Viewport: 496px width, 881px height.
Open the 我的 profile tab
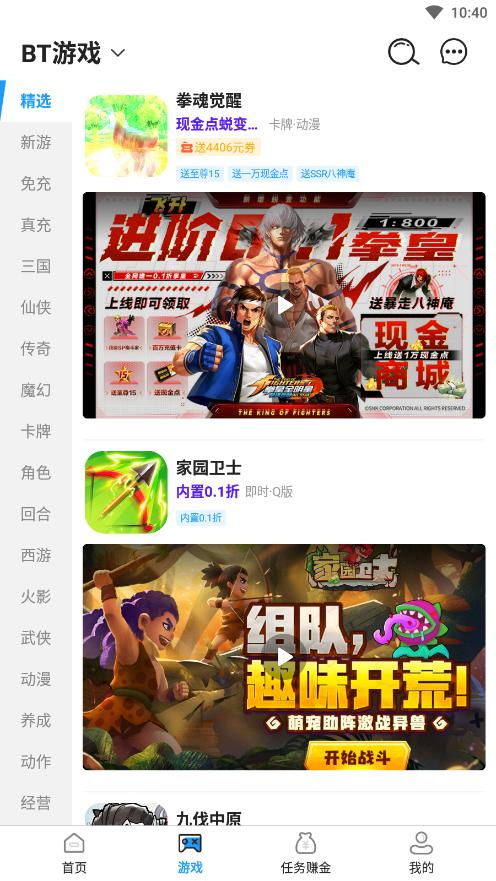[x=421, y=853]
